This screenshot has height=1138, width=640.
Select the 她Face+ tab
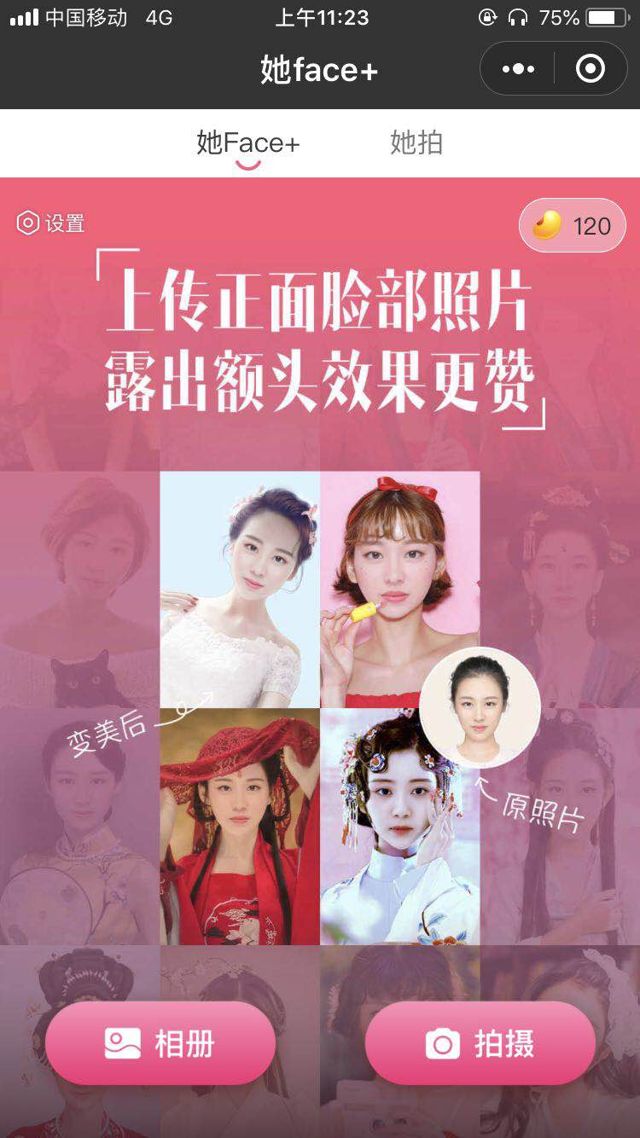point(248,143)
